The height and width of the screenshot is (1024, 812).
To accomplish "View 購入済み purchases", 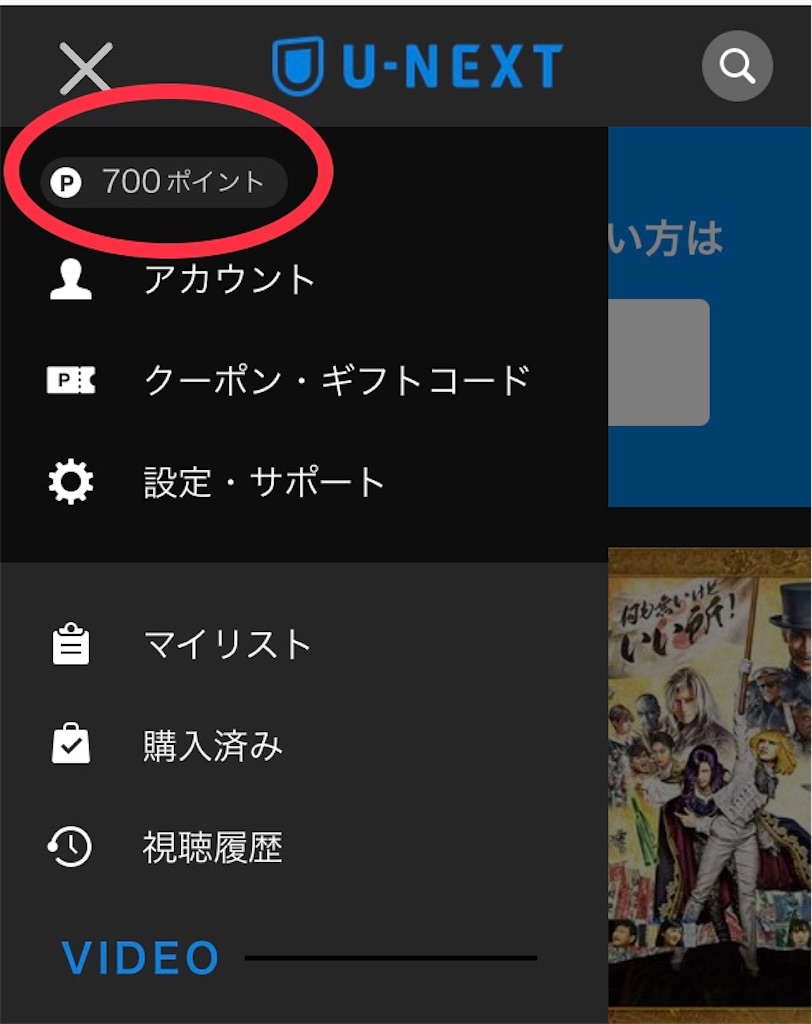I will coord(212,746).
